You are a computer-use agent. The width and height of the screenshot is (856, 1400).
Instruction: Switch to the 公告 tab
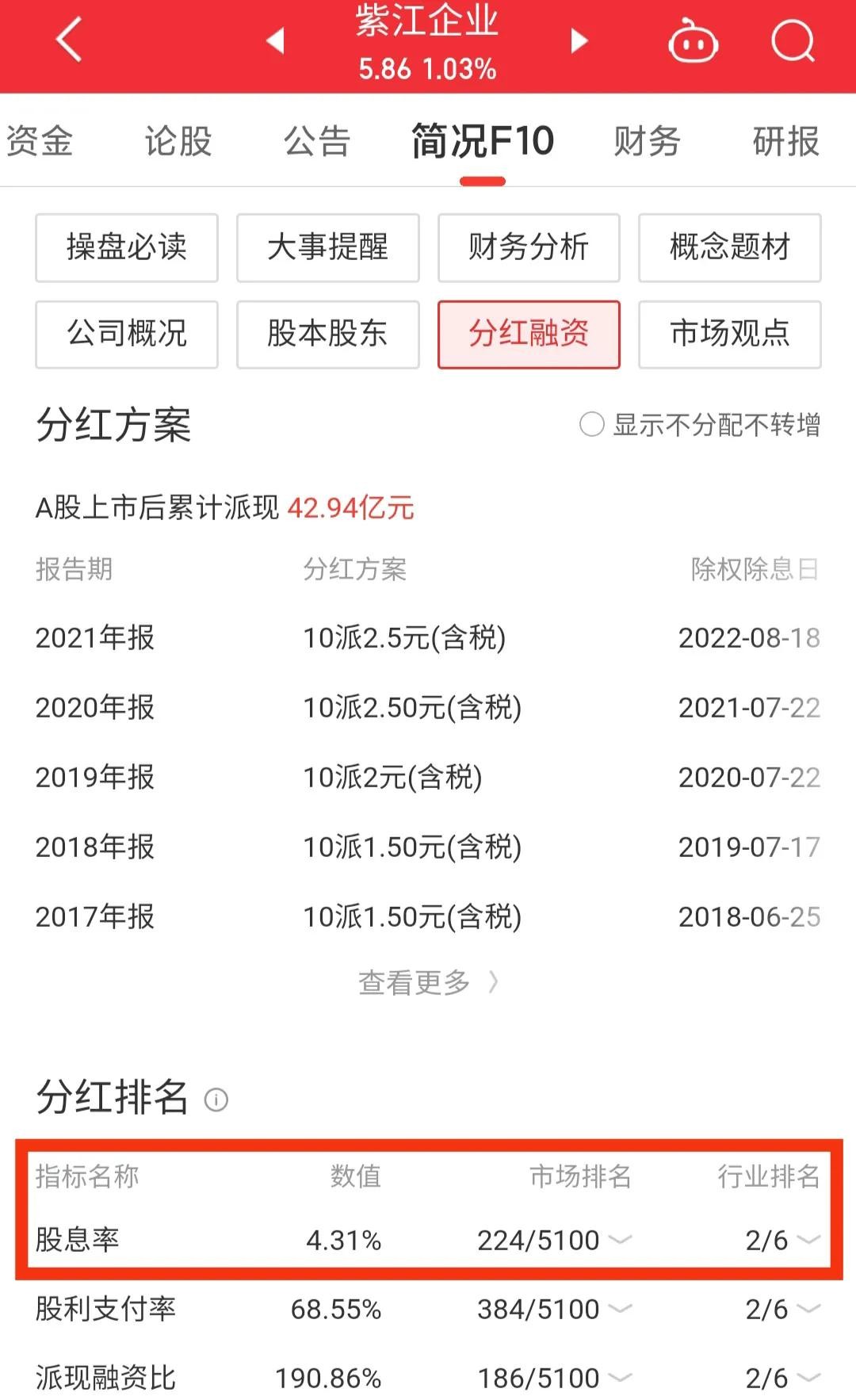(x=317, y=141)
